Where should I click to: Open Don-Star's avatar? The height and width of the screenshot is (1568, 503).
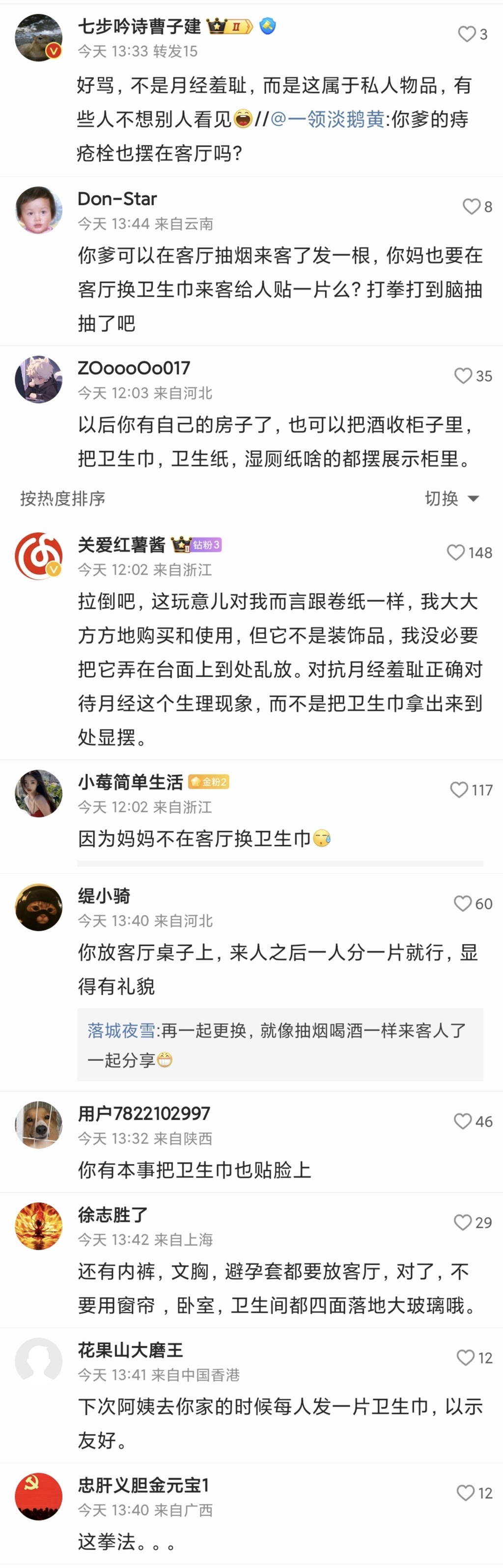38,210
